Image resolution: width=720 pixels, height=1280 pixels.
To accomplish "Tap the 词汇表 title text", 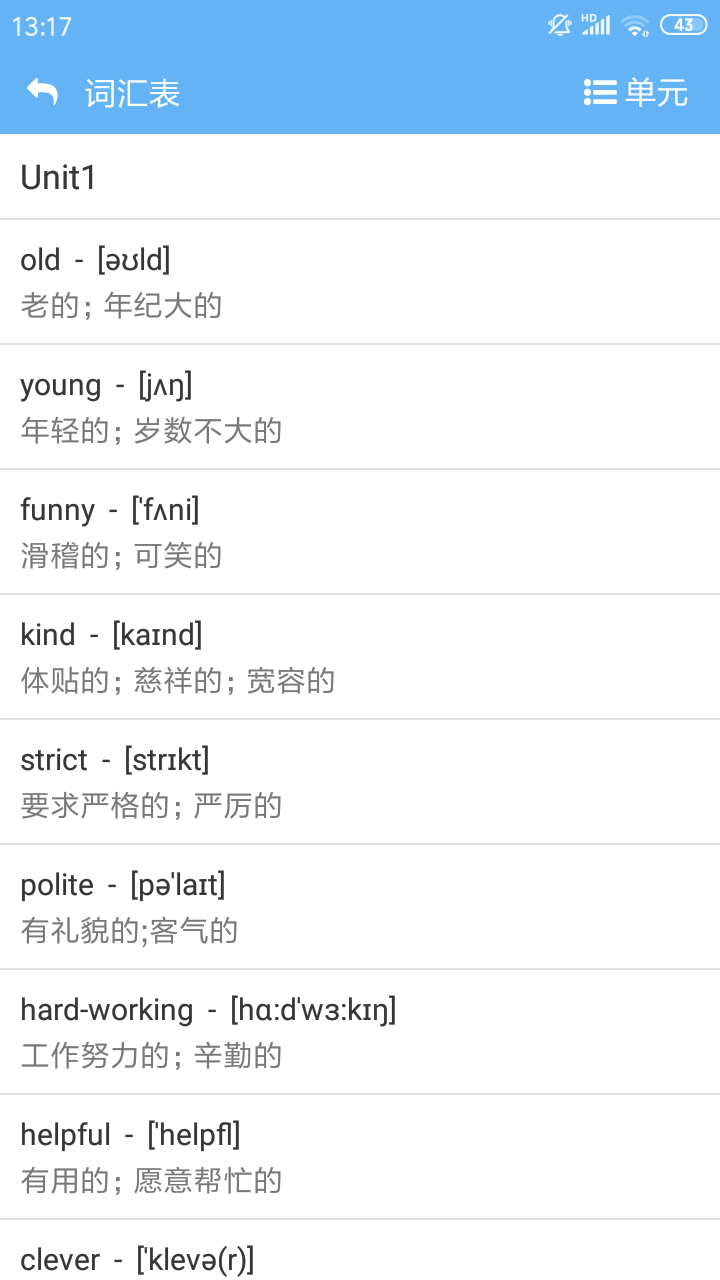I will [131, 92].
